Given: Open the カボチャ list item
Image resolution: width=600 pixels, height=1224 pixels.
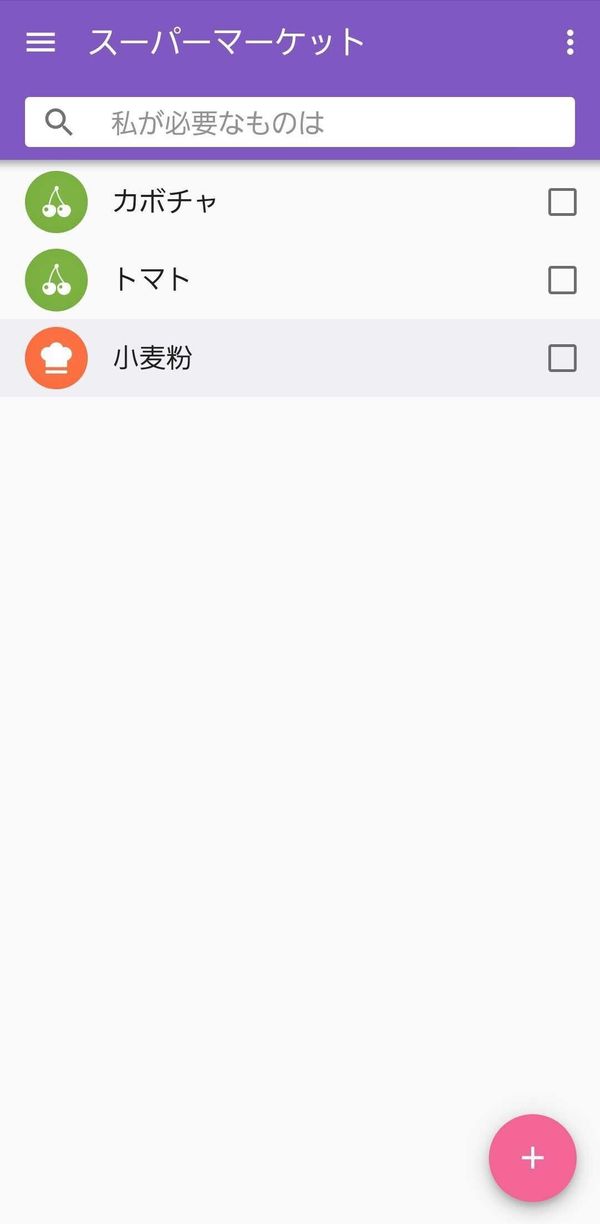Looking at the screenshot, I should (x=300, y=202).
